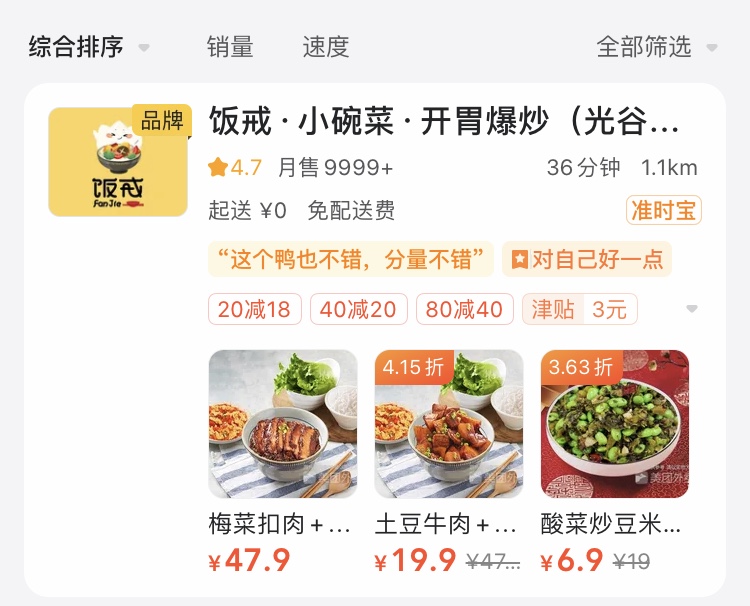Expand the promotions list arrow

[692, 310]
